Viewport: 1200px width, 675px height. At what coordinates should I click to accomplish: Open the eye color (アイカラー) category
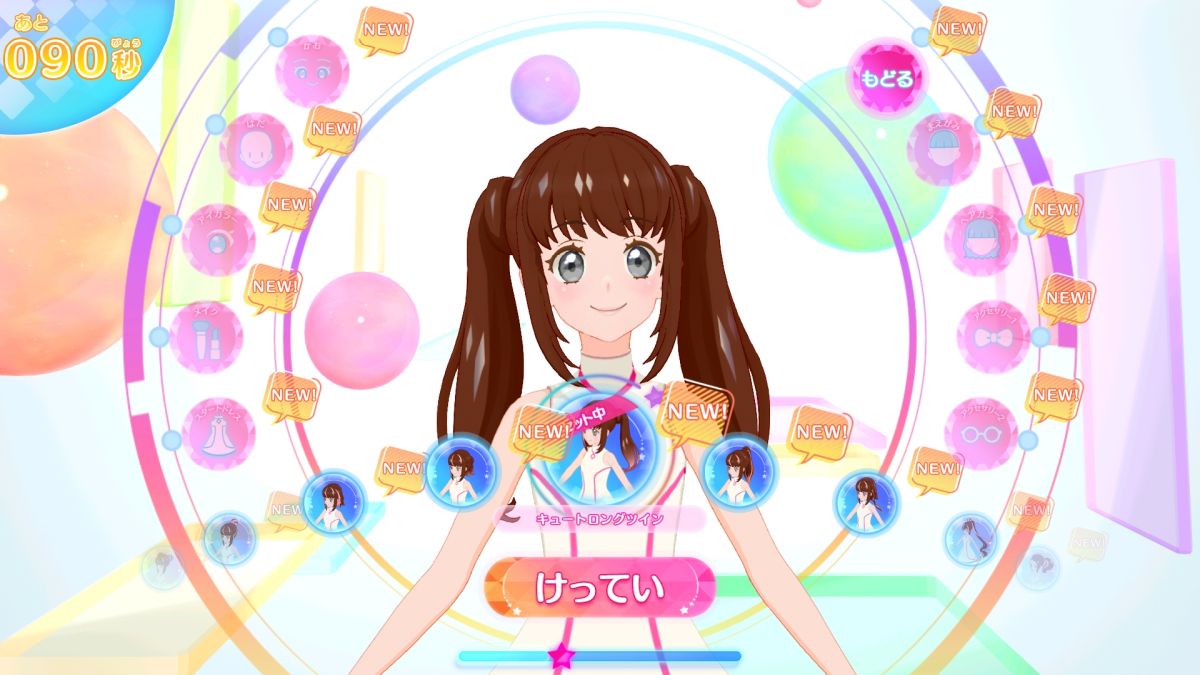tap(218, 240)
